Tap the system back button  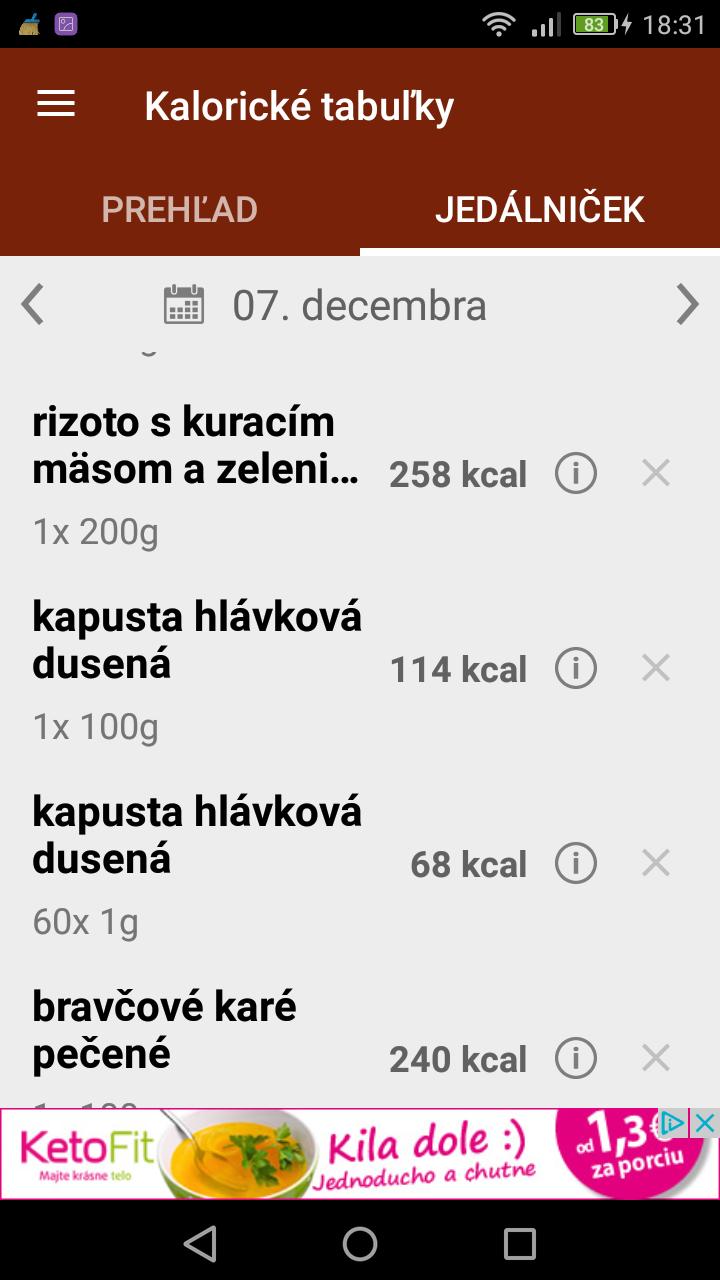click(x=200, y=1244)
